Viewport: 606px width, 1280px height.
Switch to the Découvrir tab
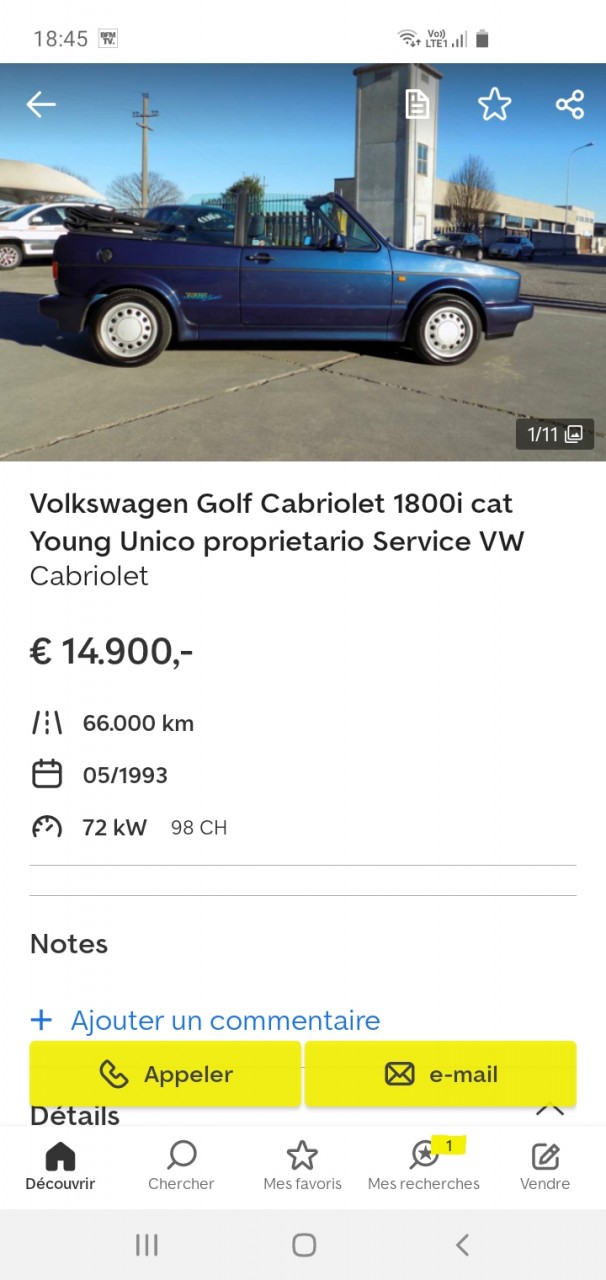(60, 1167)
